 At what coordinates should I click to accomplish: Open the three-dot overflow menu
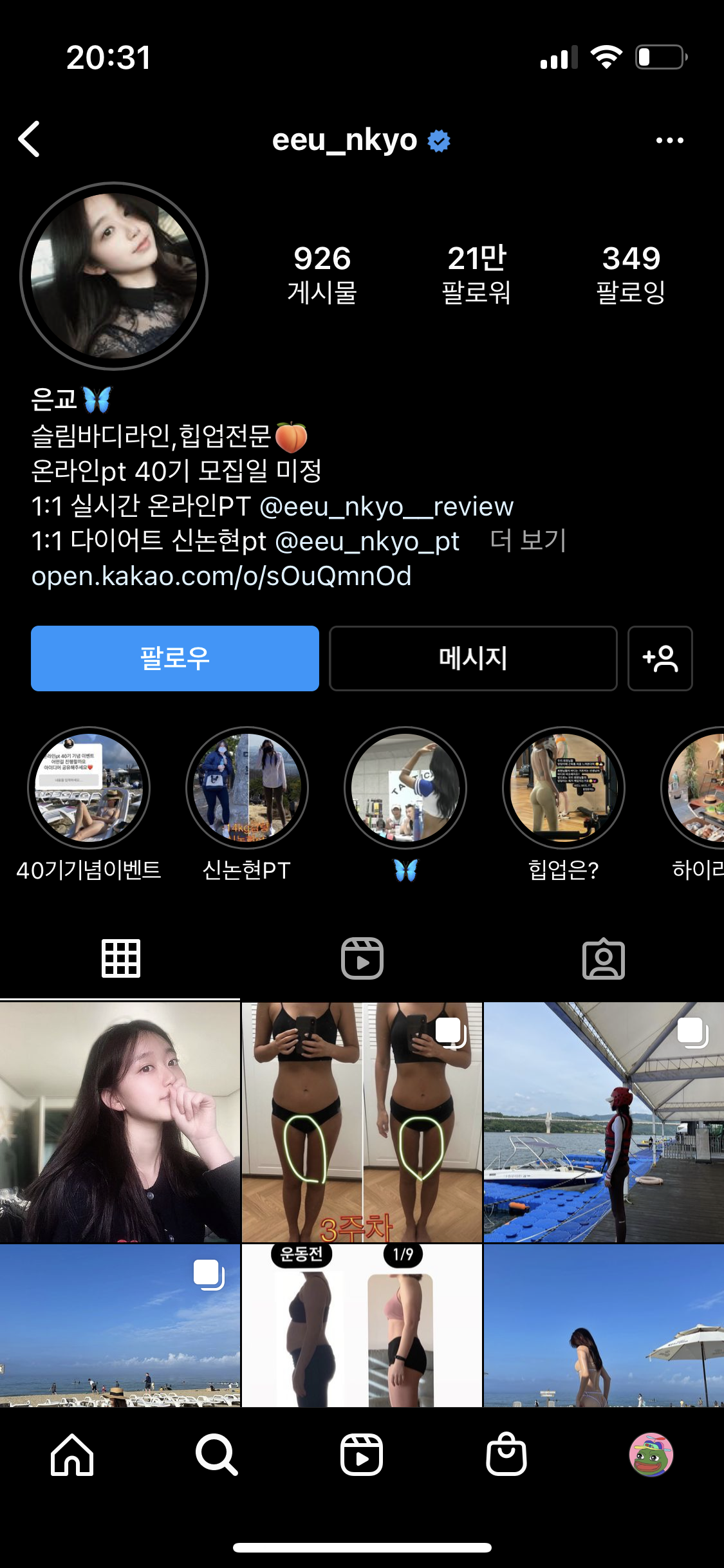669,140
